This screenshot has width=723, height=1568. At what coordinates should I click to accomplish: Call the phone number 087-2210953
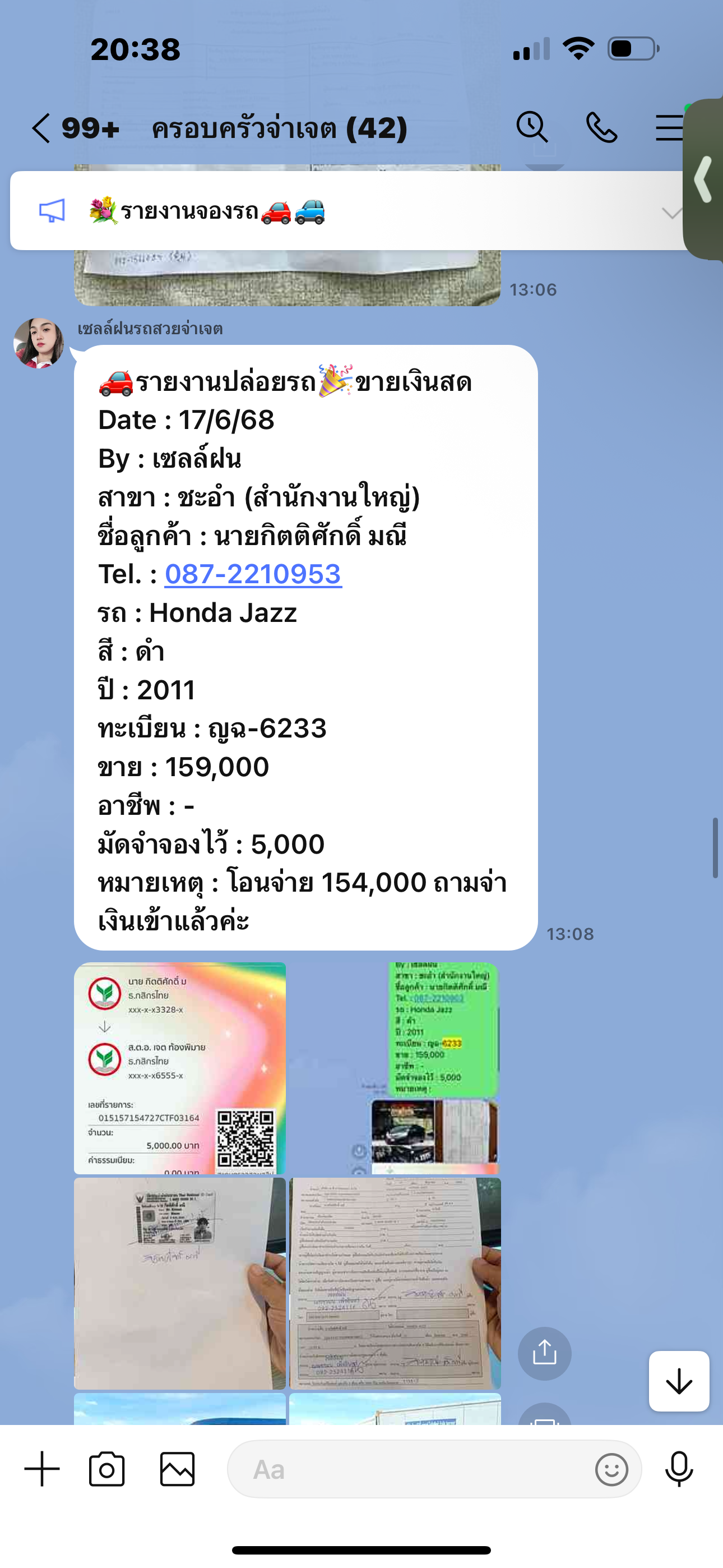(x=253, y=574)
